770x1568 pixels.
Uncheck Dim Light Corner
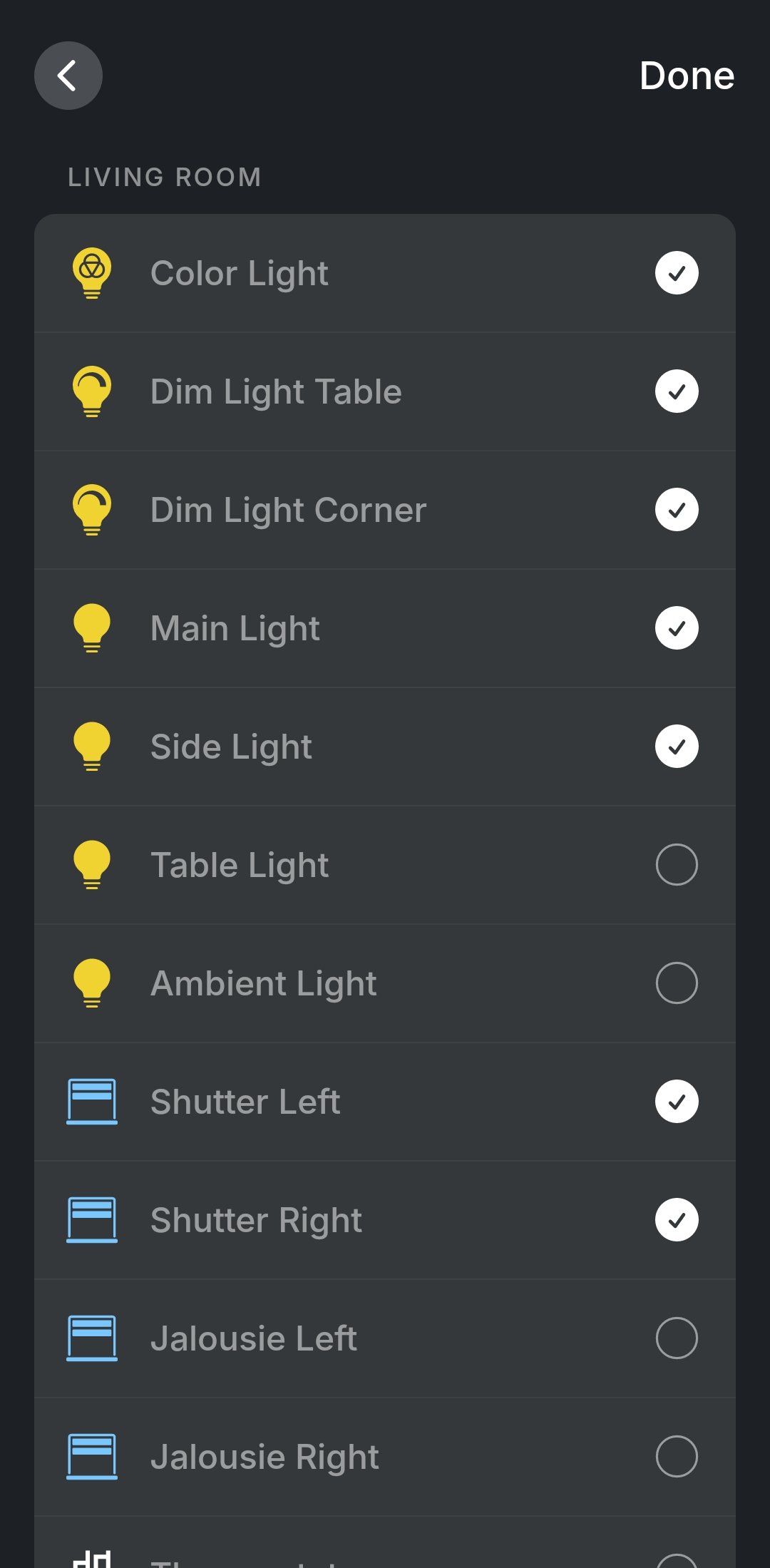point(676,509)
